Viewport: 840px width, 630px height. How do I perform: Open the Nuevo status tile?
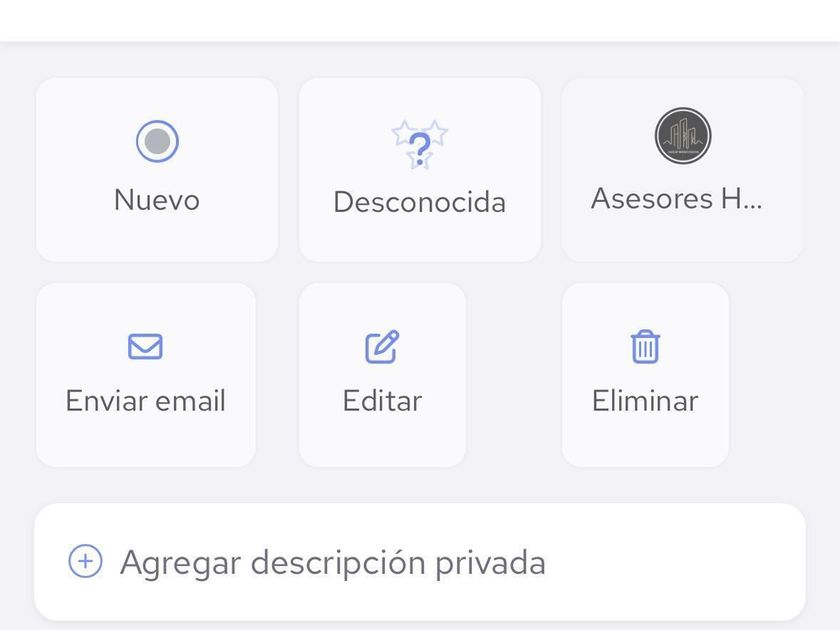point(157,170)
